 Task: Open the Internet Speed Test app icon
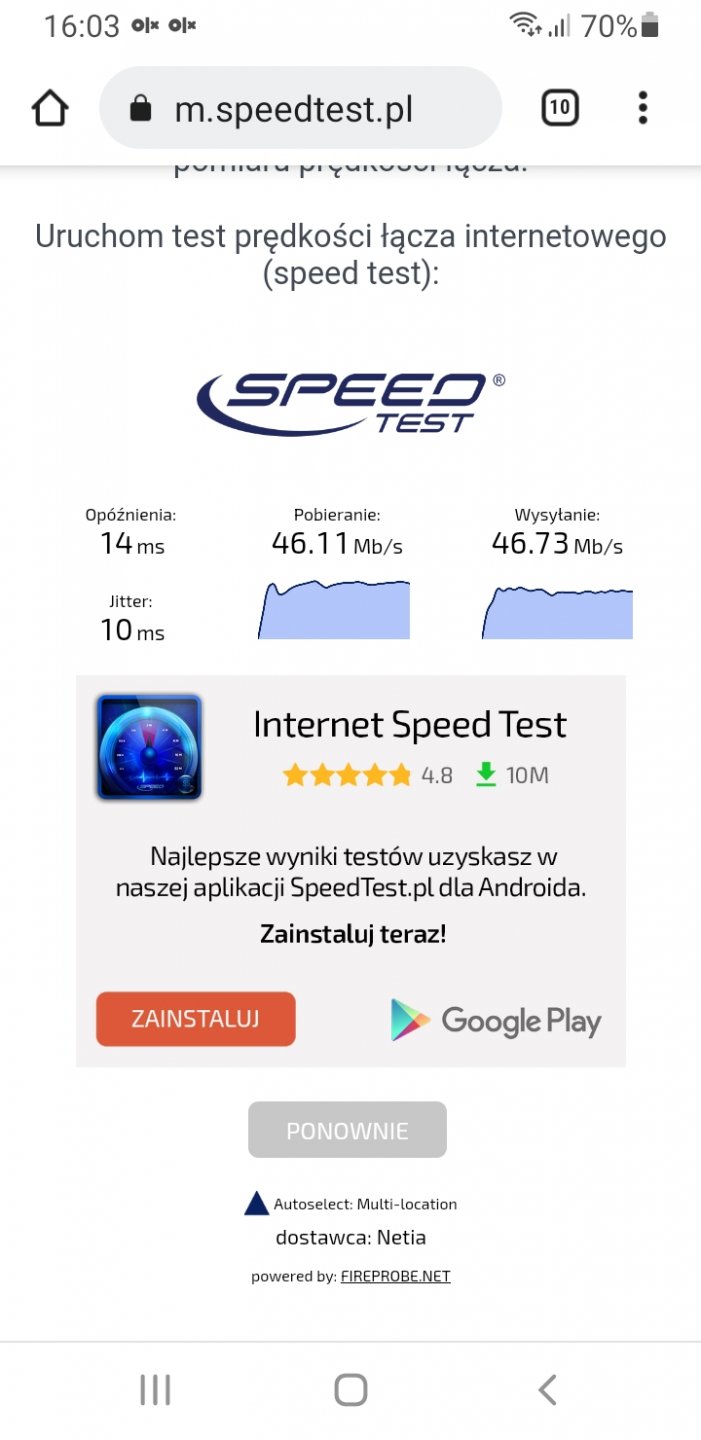[x=149, y=747]
